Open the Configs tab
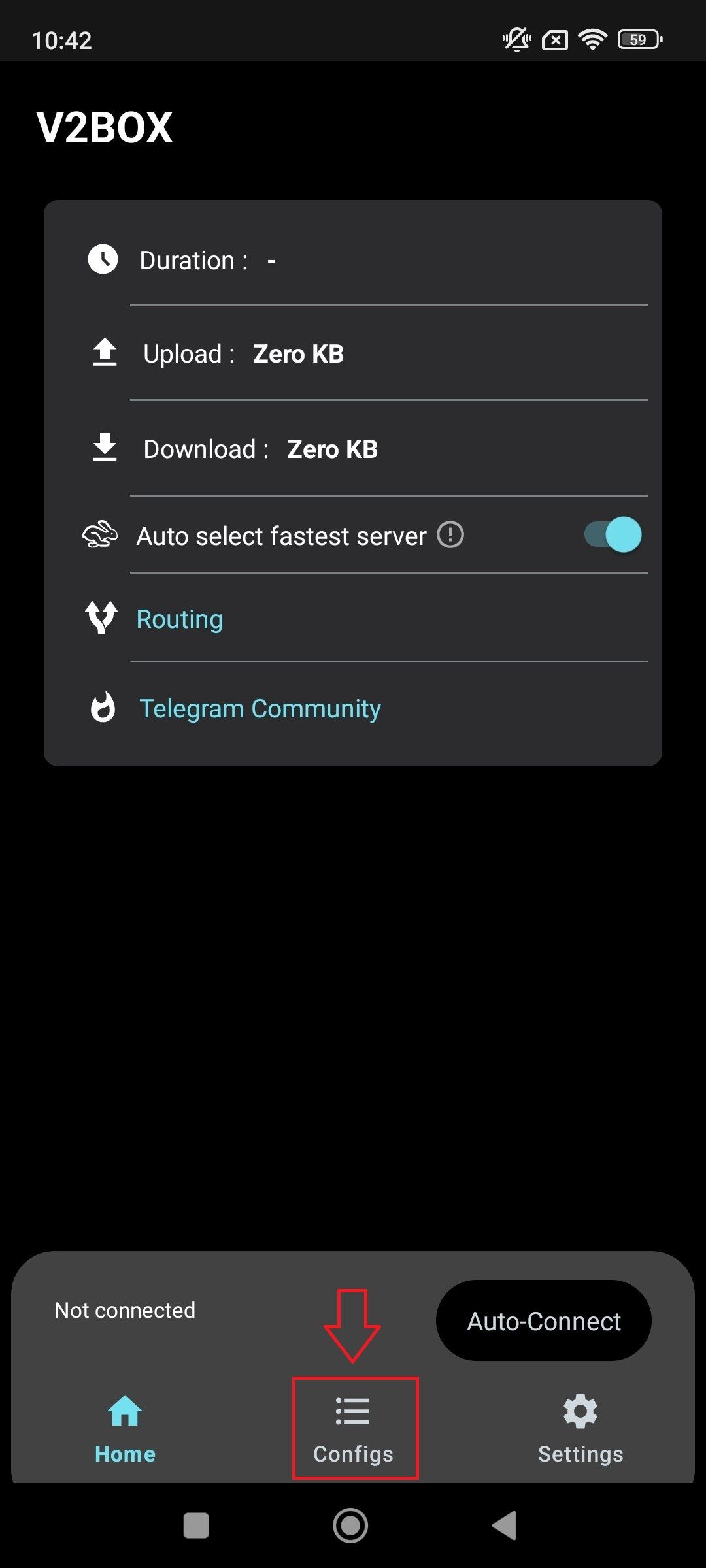The height and width of the screenshot is (1568, 706). [x=353, y=1429]
